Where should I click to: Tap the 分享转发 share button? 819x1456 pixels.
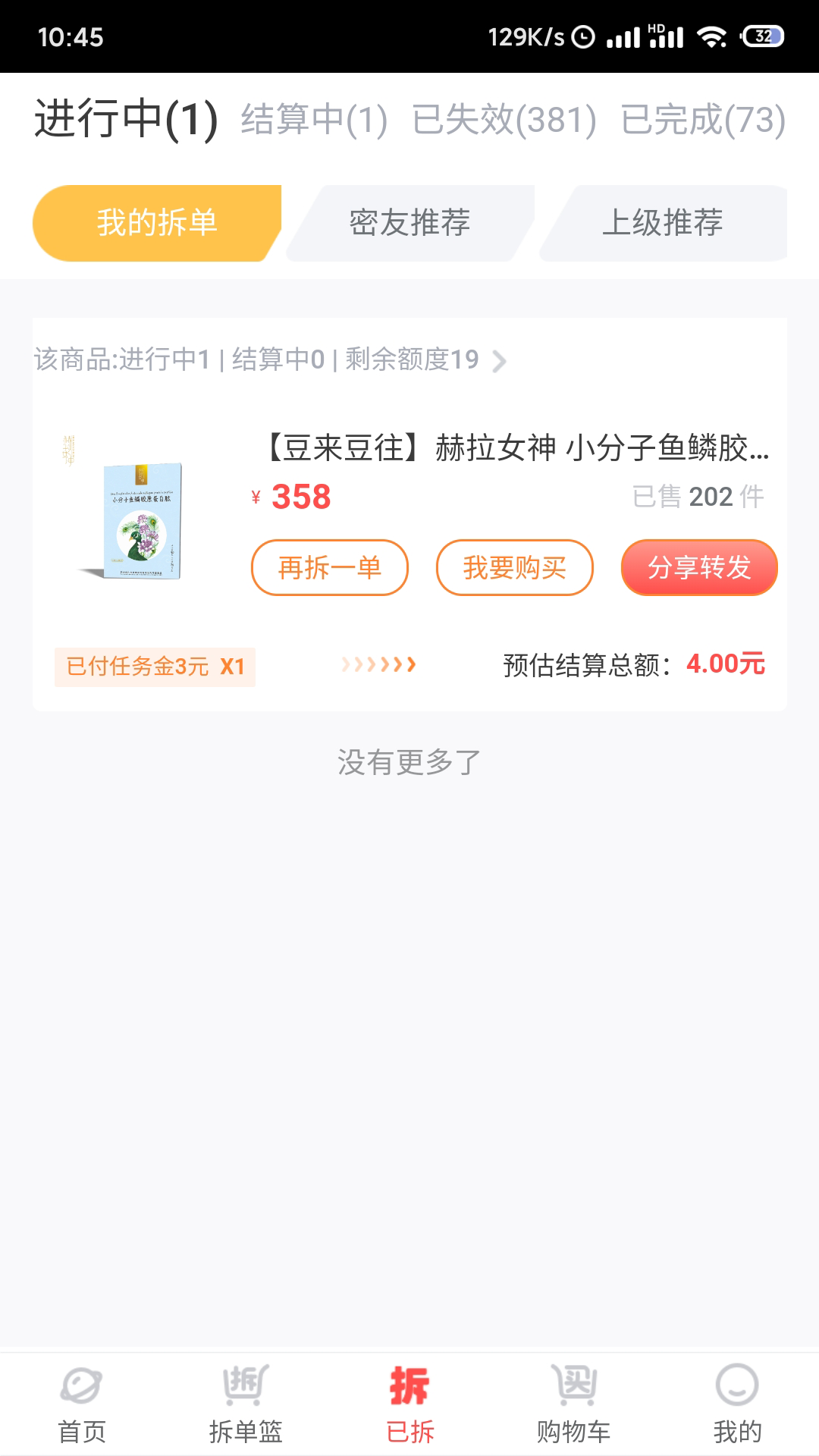[698, 567]
